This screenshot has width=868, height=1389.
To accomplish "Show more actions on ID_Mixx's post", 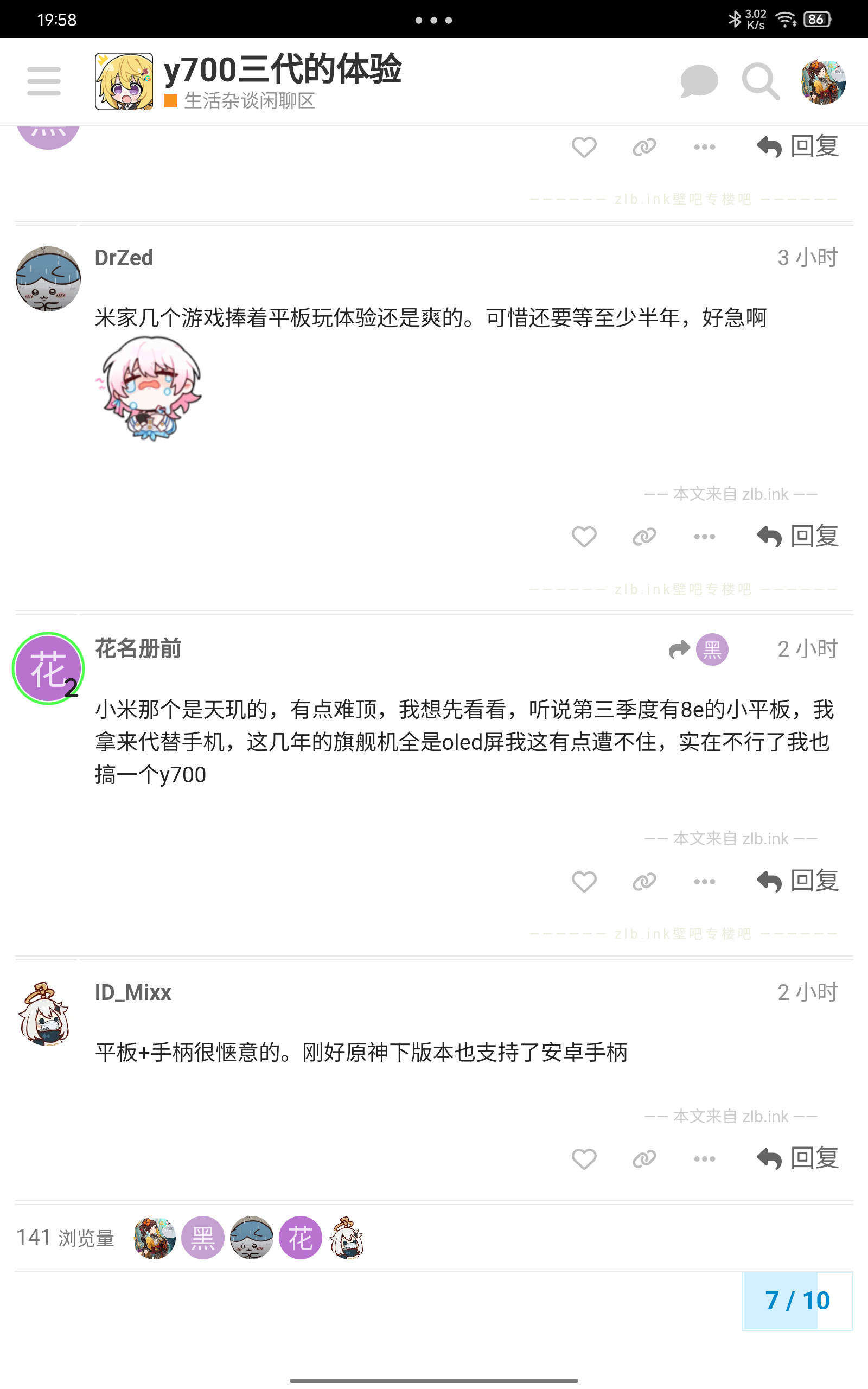I will pyautogui.click(x=704, y=1159).
